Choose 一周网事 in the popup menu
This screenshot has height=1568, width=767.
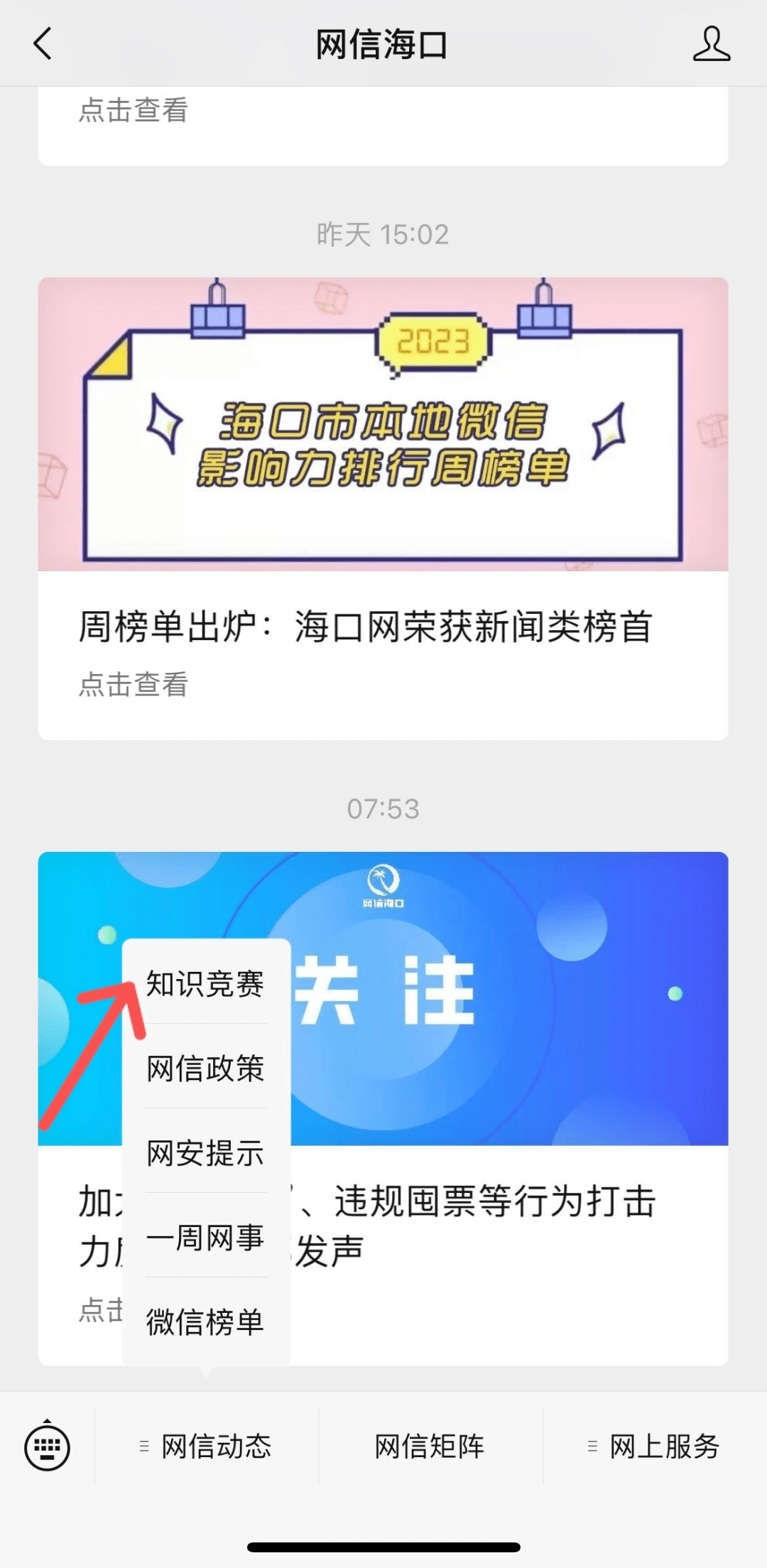[205, 1237]
